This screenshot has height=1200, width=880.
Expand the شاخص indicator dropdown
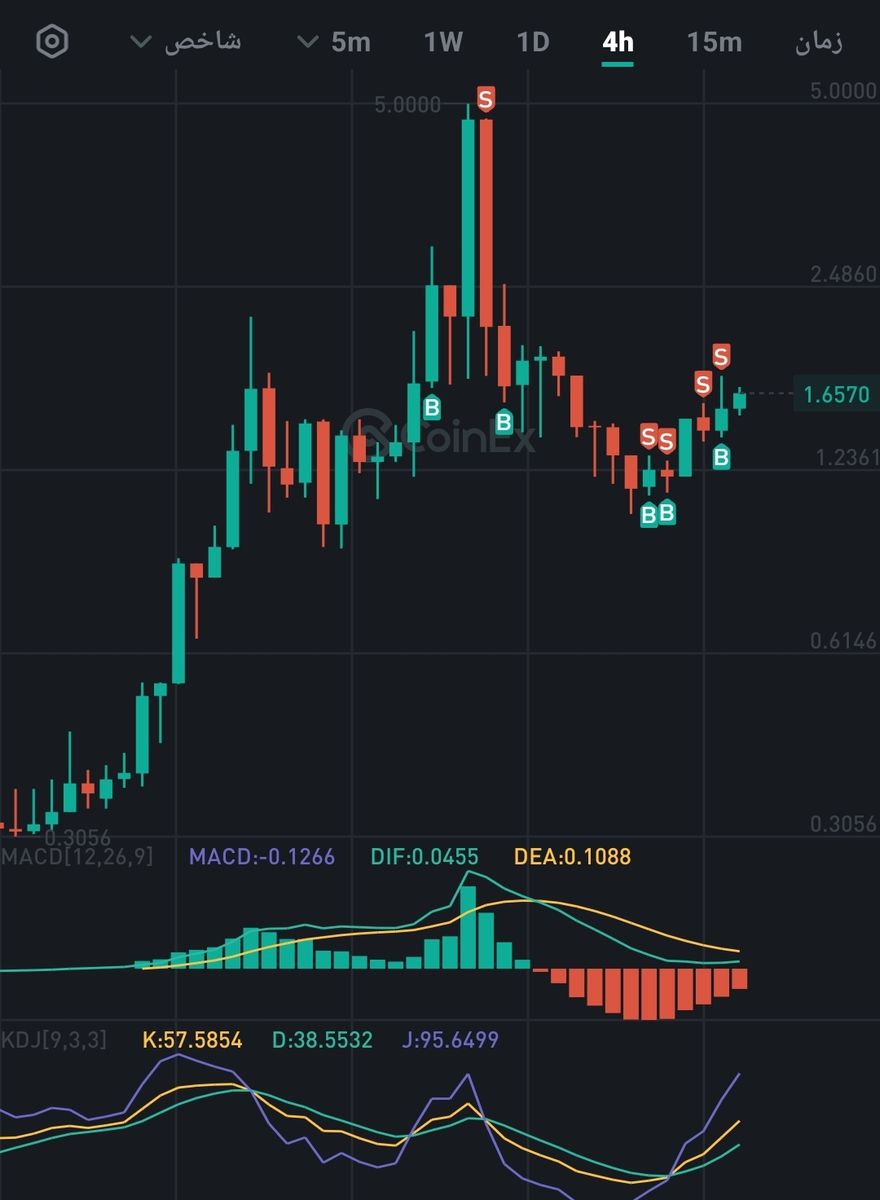187,42
